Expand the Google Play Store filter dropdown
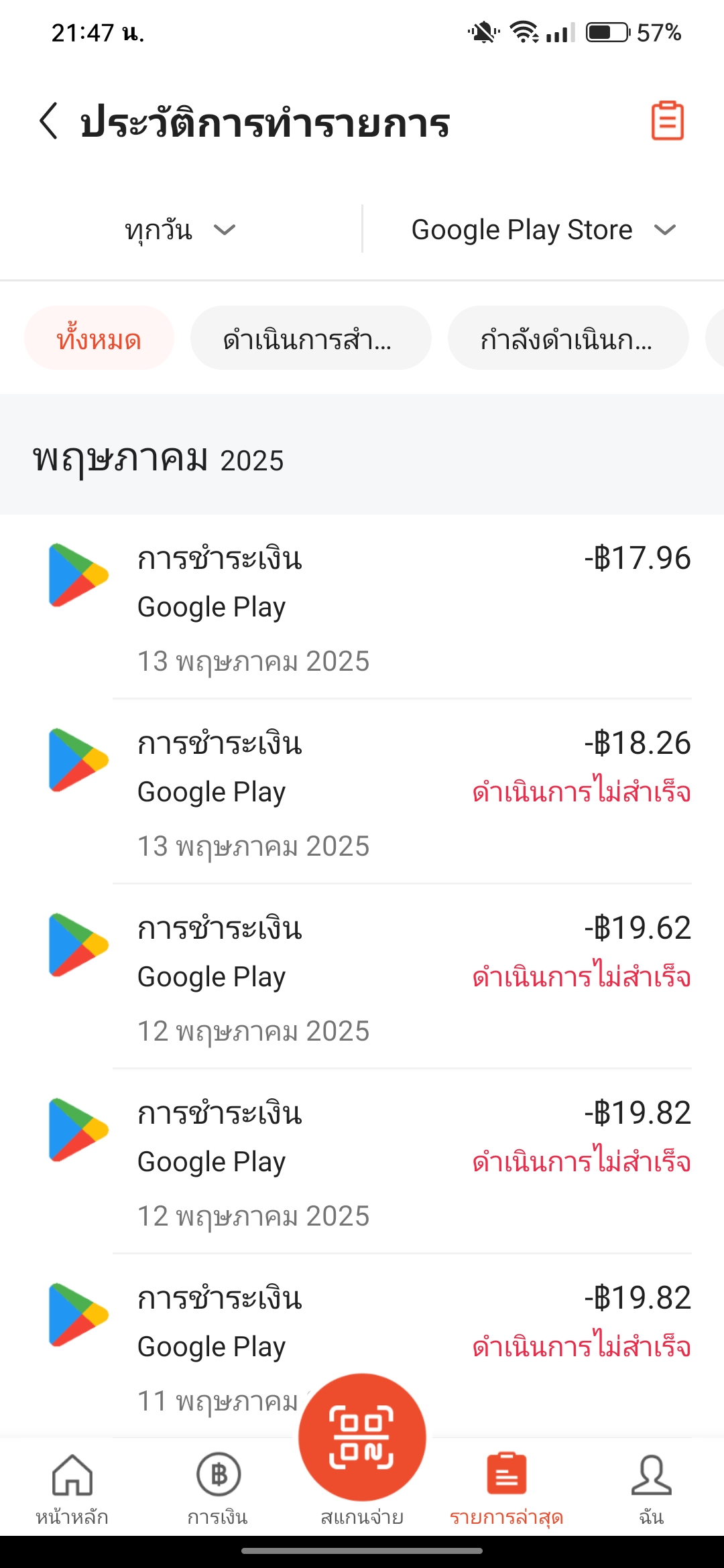Image resolution: width=724 pixels, height=1568 pixels. point(543,230)
